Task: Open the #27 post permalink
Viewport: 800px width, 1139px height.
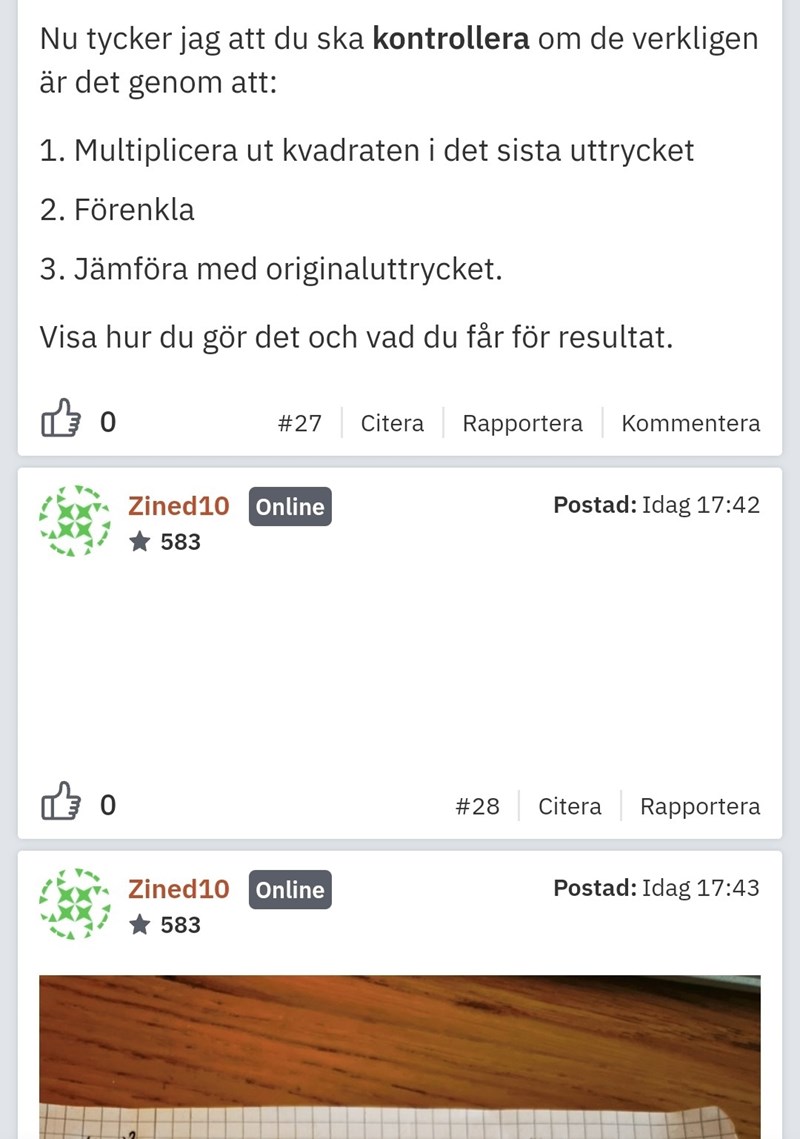Action: [x=300, y=423]
